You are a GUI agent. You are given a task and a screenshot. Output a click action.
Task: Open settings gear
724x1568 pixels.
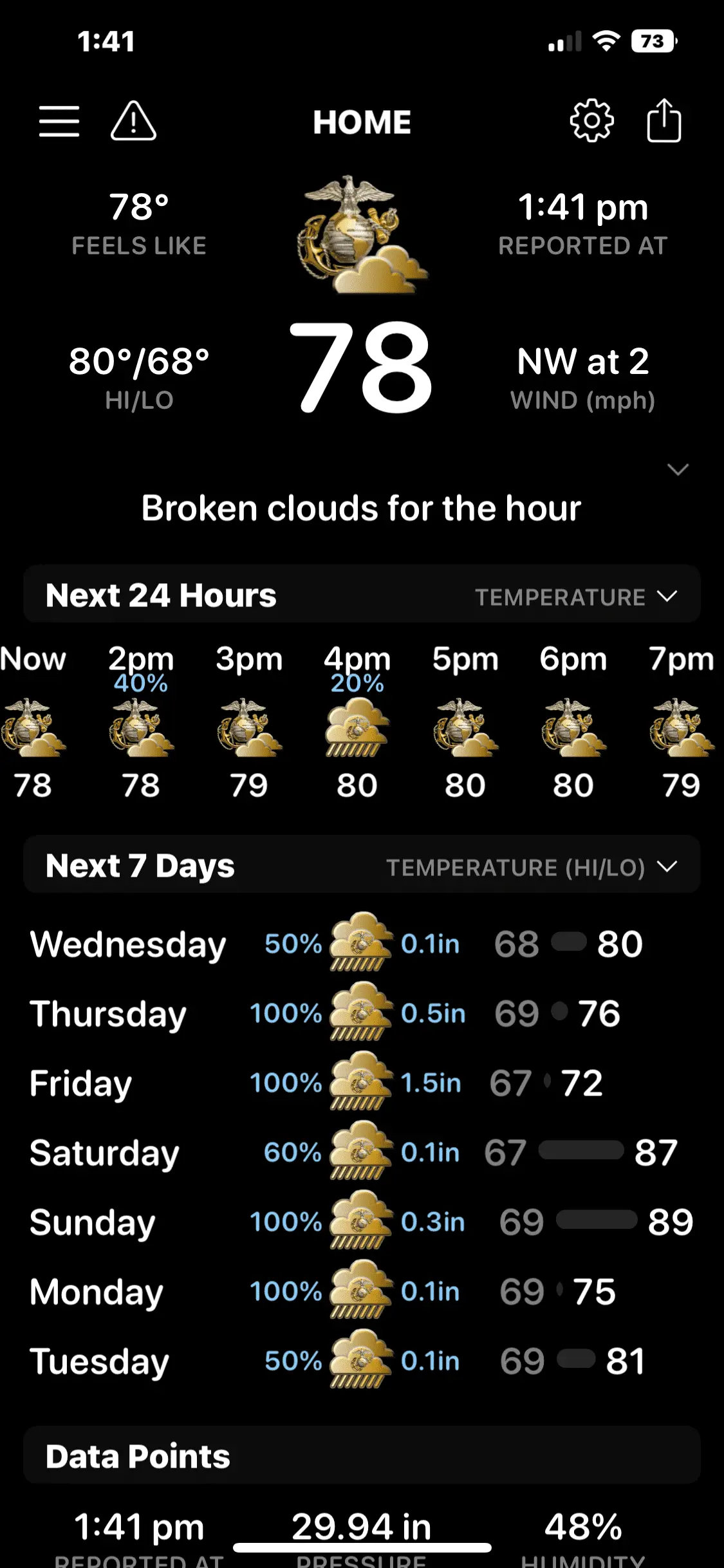pos(591,121)
